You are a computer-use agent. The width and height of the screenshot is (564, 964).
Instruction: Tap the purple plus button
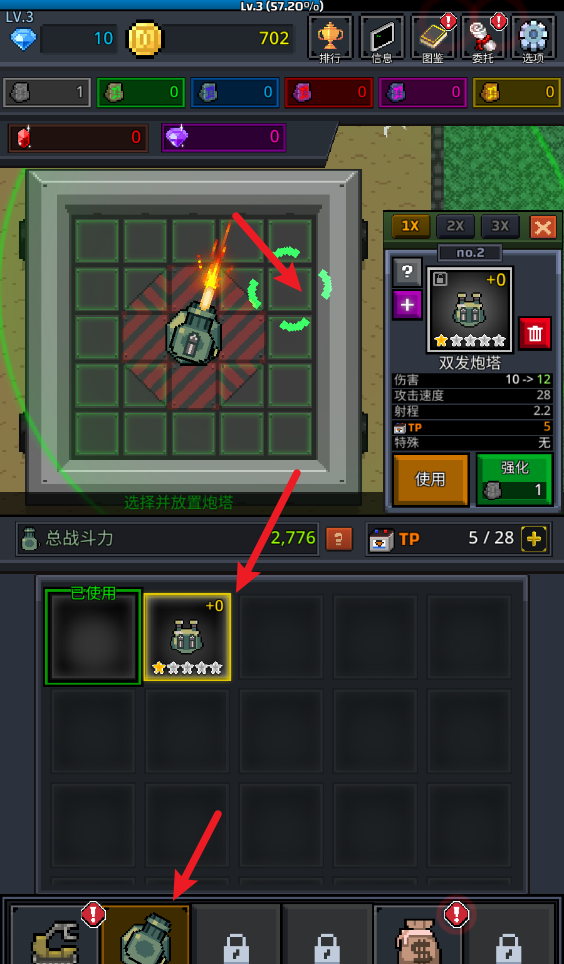[x=407, y=305]
